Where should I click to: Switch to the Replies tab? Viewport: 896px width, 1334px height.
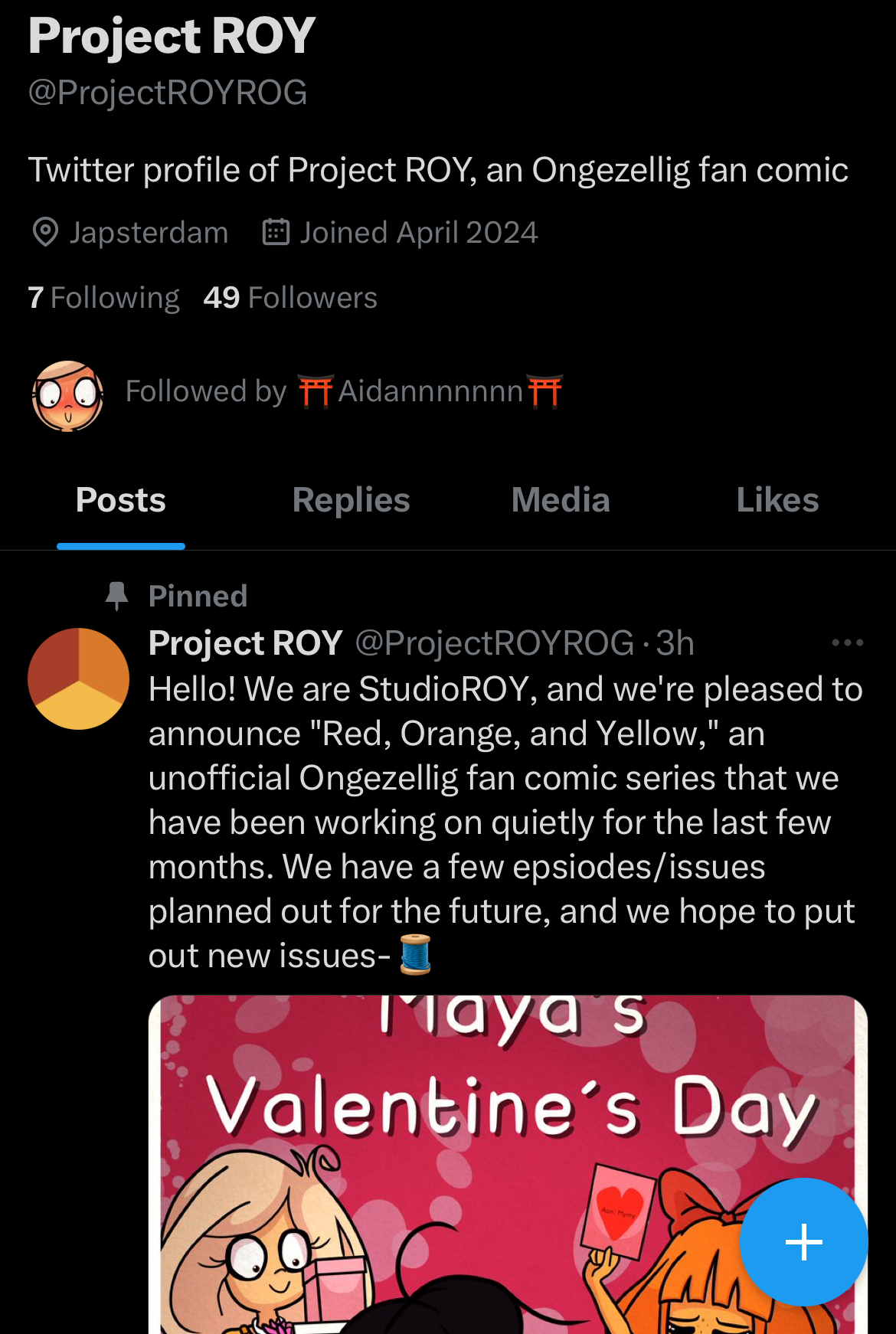click(x=351, y=501)
